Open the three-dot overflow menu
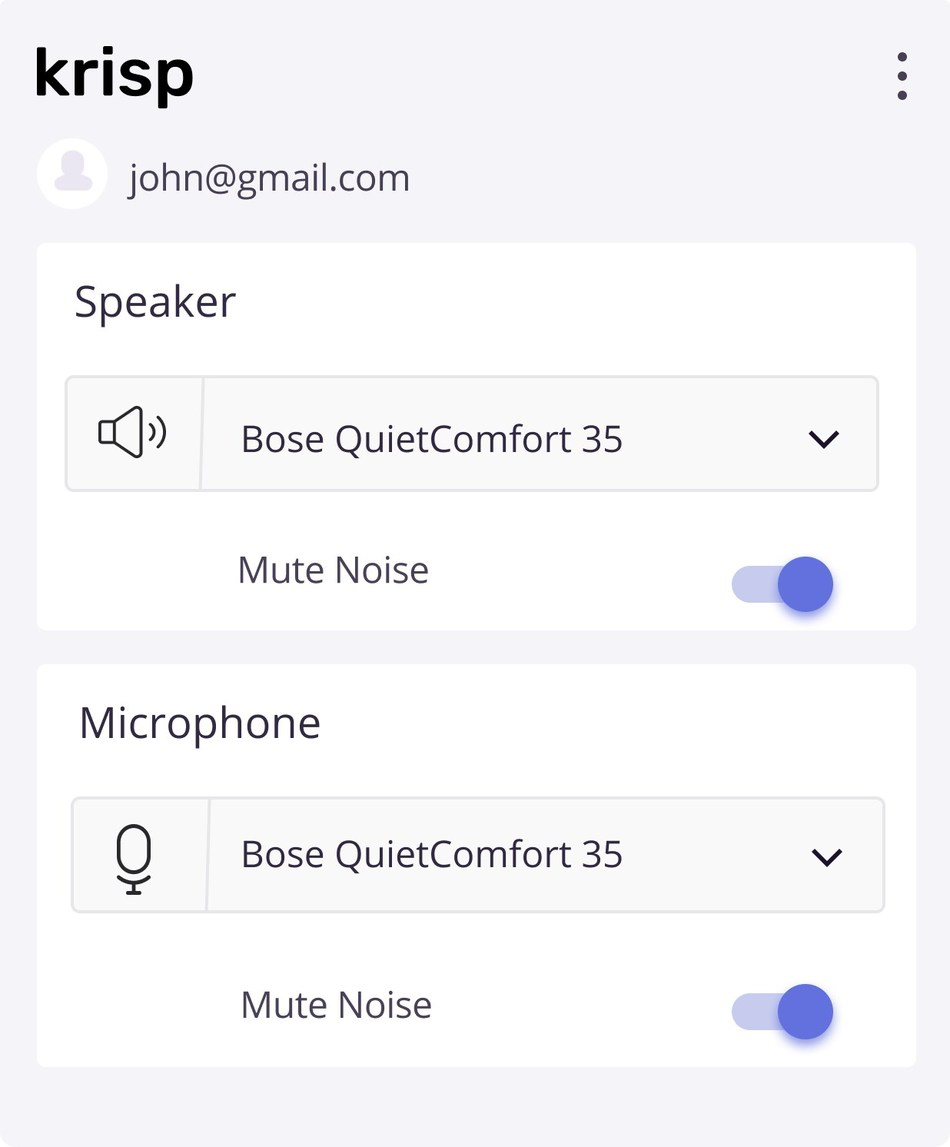 [x=902, y=76]
